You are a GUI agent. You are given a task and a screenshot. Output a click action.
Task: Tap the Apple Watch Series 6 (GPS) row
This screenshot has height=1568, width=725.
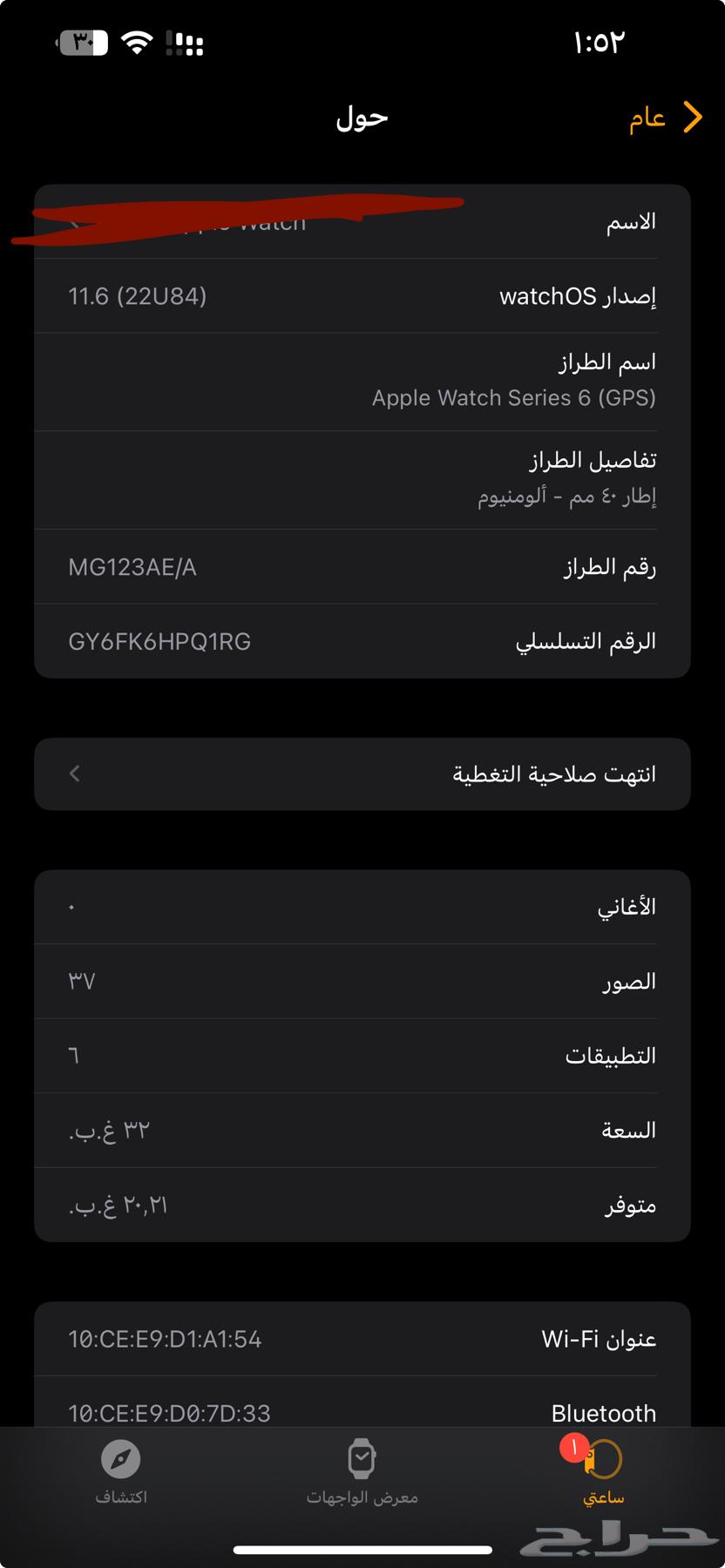361,382
